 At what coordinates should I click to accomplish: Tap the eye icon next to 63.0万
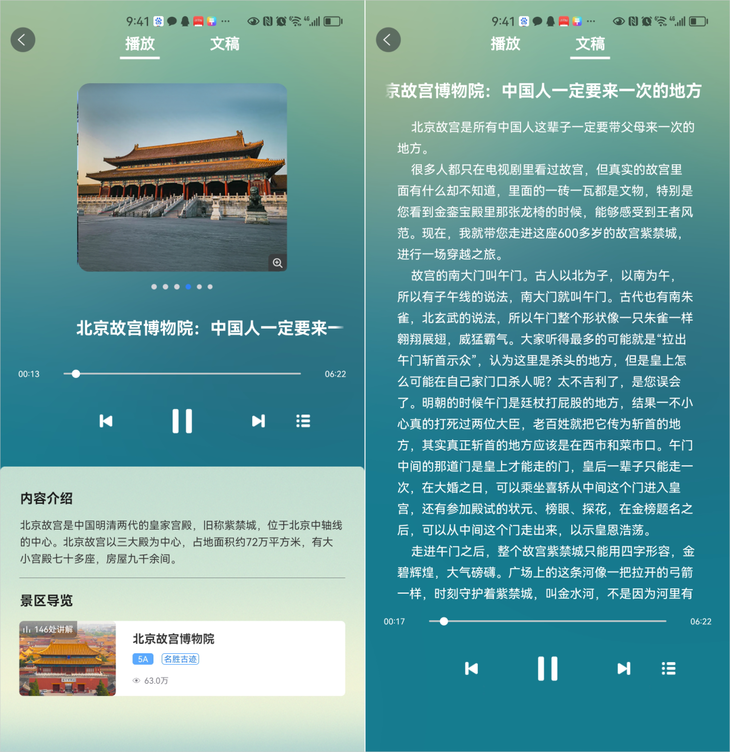137,678
